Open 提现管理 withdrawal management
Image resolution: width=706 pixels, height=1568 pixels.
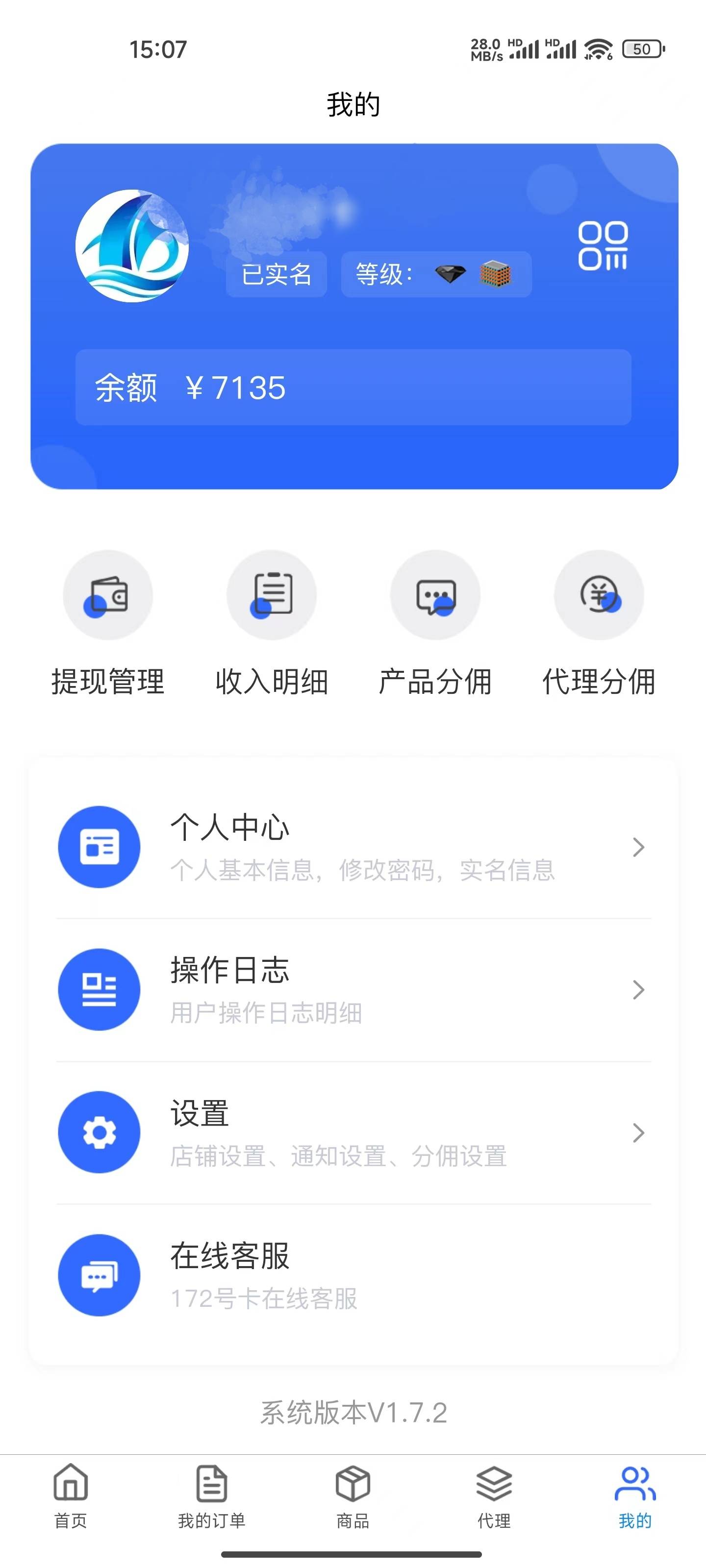(108, 623)
